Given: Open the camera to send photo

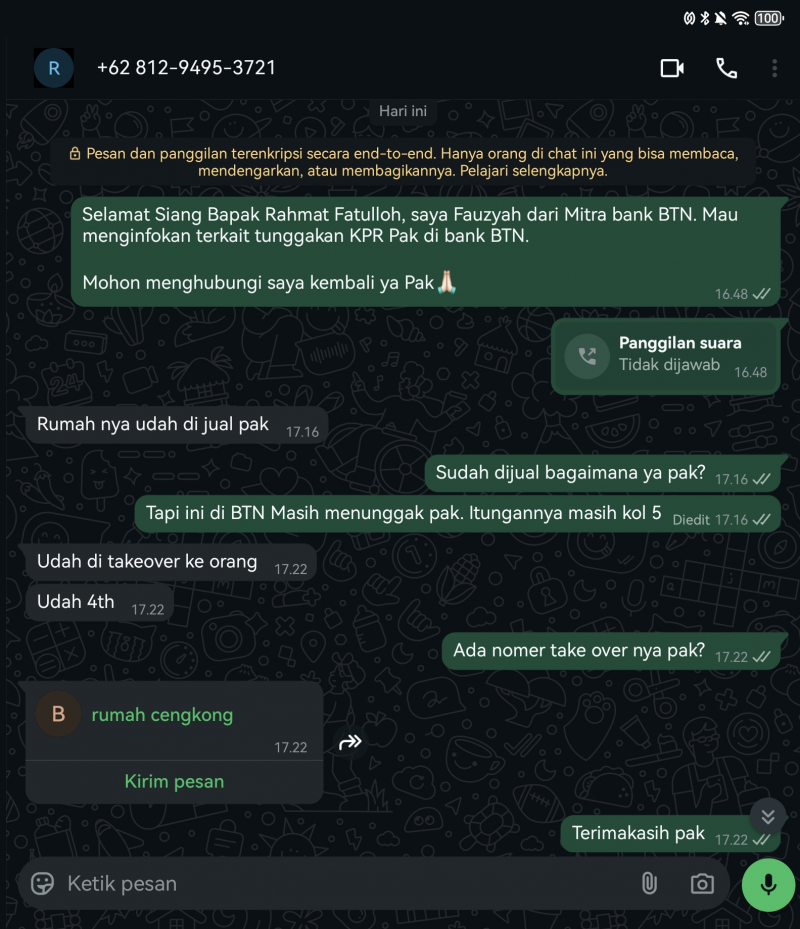Looking at the screenshot, I should click(702, 884).
